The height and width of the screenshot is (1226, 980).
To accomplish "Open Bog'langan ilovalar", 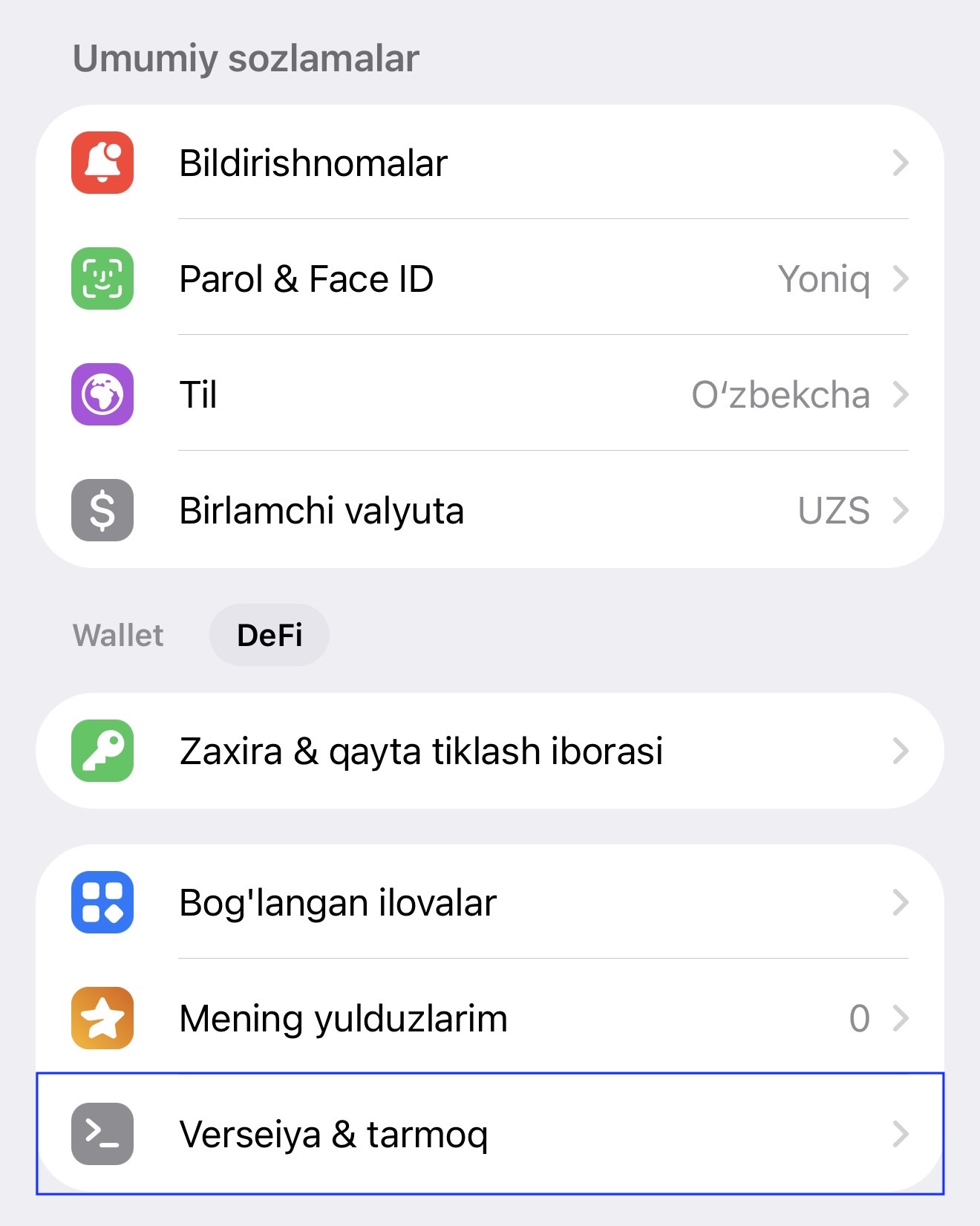I will 490,902.
